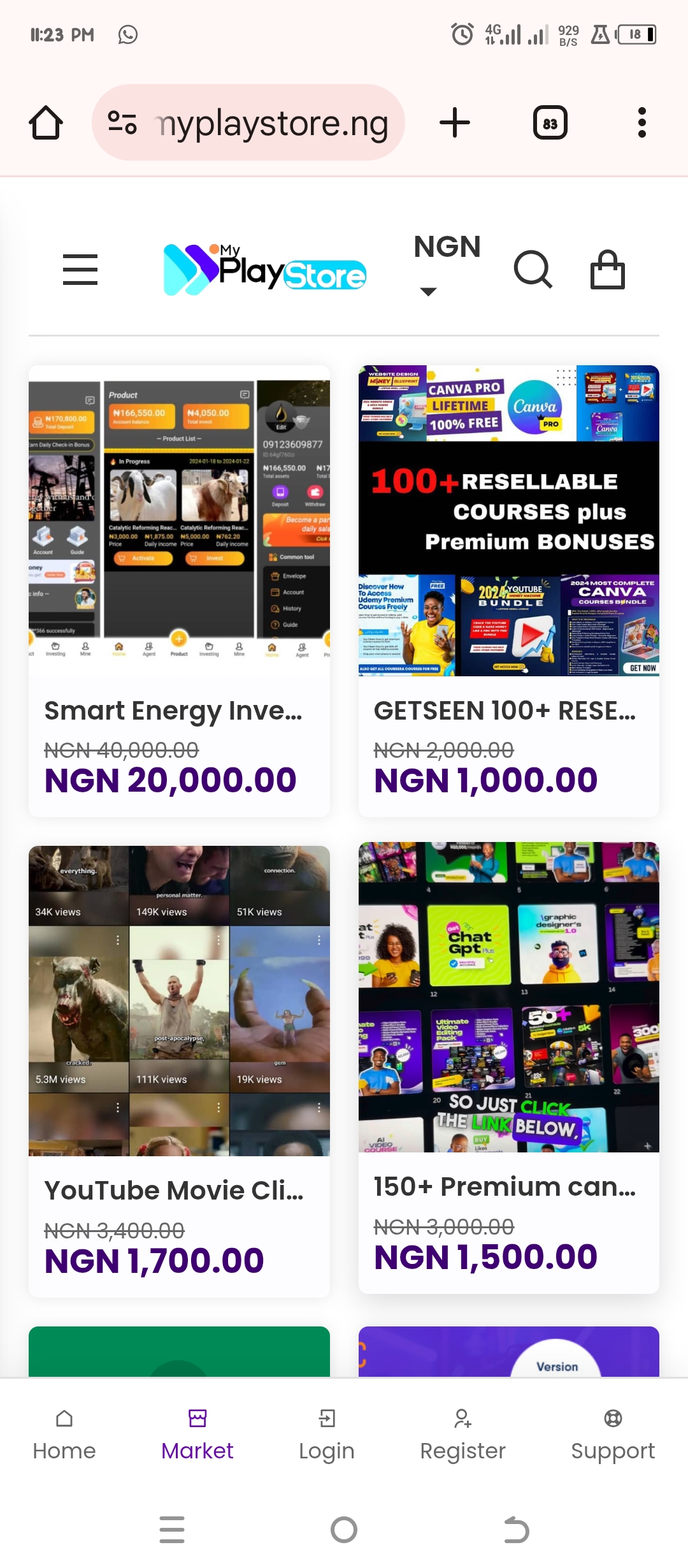View the YouTube Movie Cli... product

(179, 1071)
